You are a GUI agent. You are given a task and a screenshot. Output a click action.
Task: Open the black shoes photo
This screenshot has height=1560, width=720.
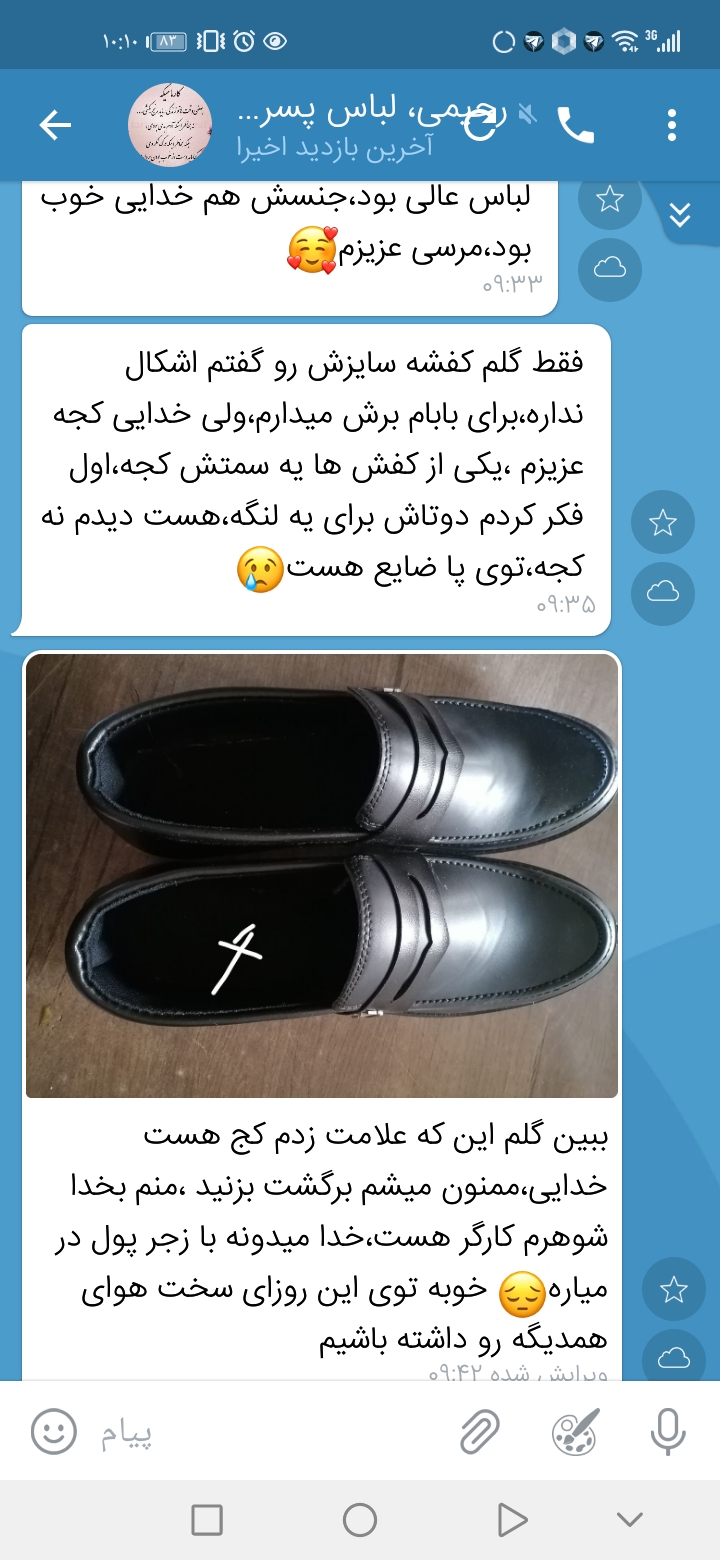point(321,876)
